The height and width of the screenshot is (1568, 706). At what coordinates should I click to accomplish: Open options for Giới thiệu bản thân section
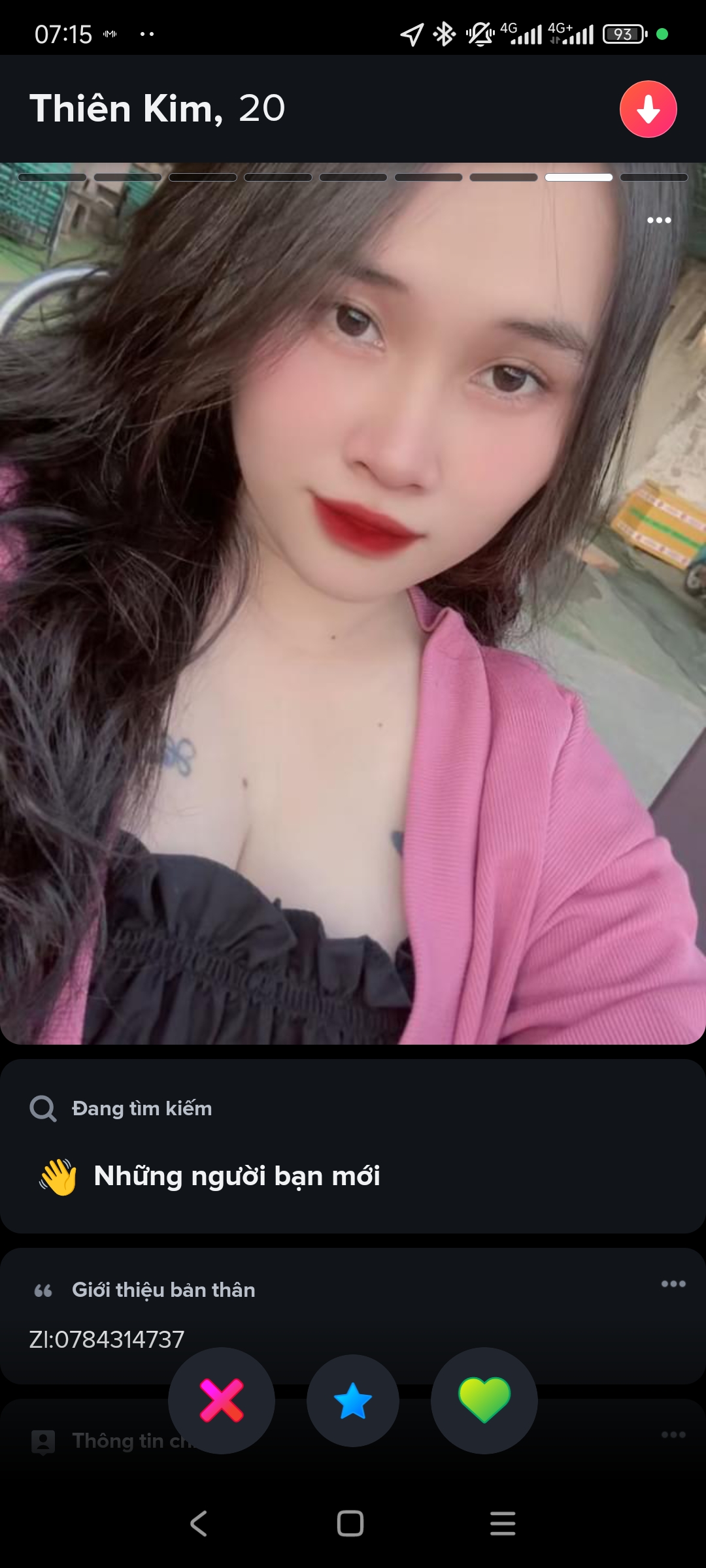tap(673, 1284)
